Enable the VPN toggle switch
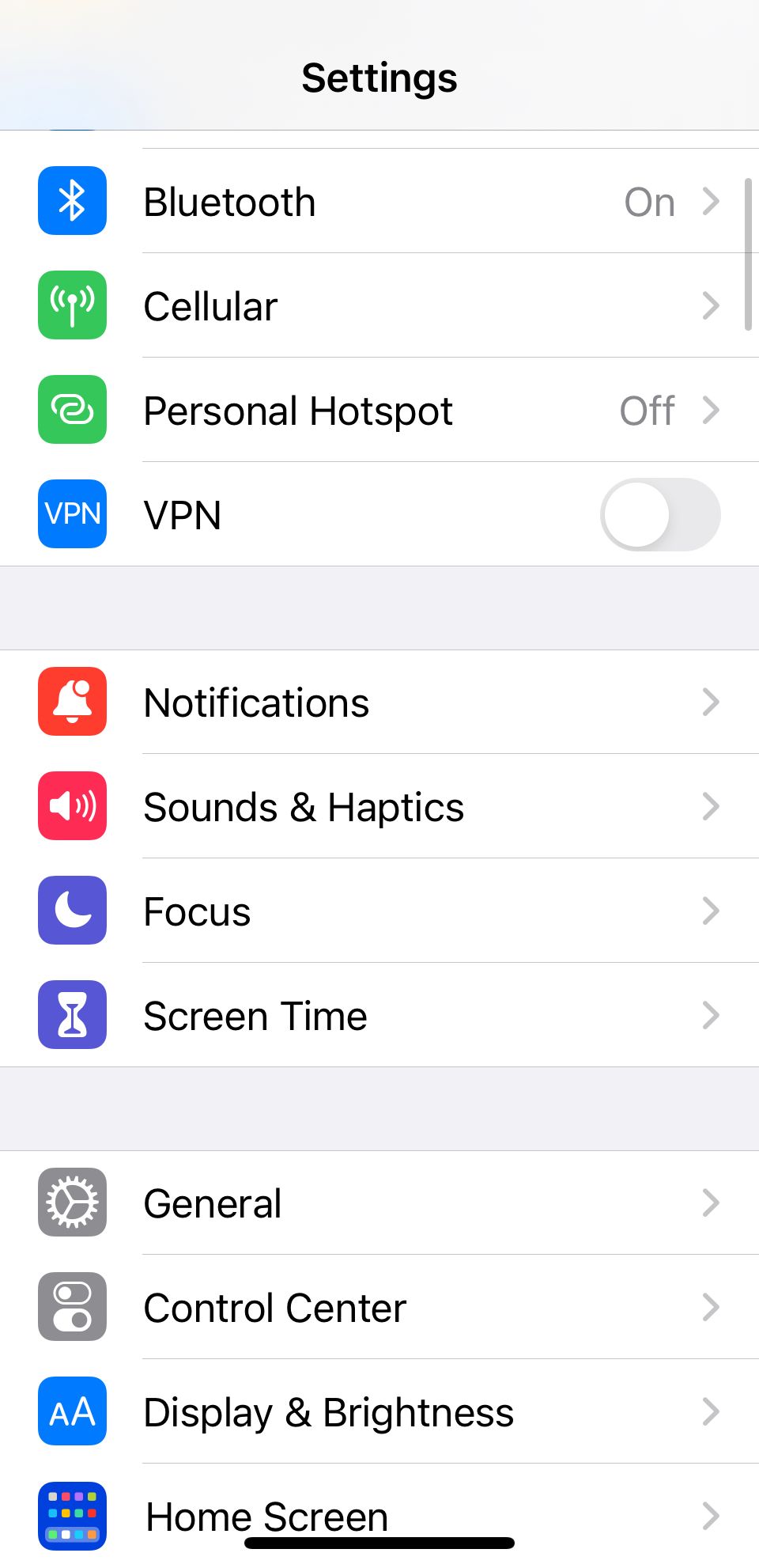759x1568 pixels. (x=660, y=514)
